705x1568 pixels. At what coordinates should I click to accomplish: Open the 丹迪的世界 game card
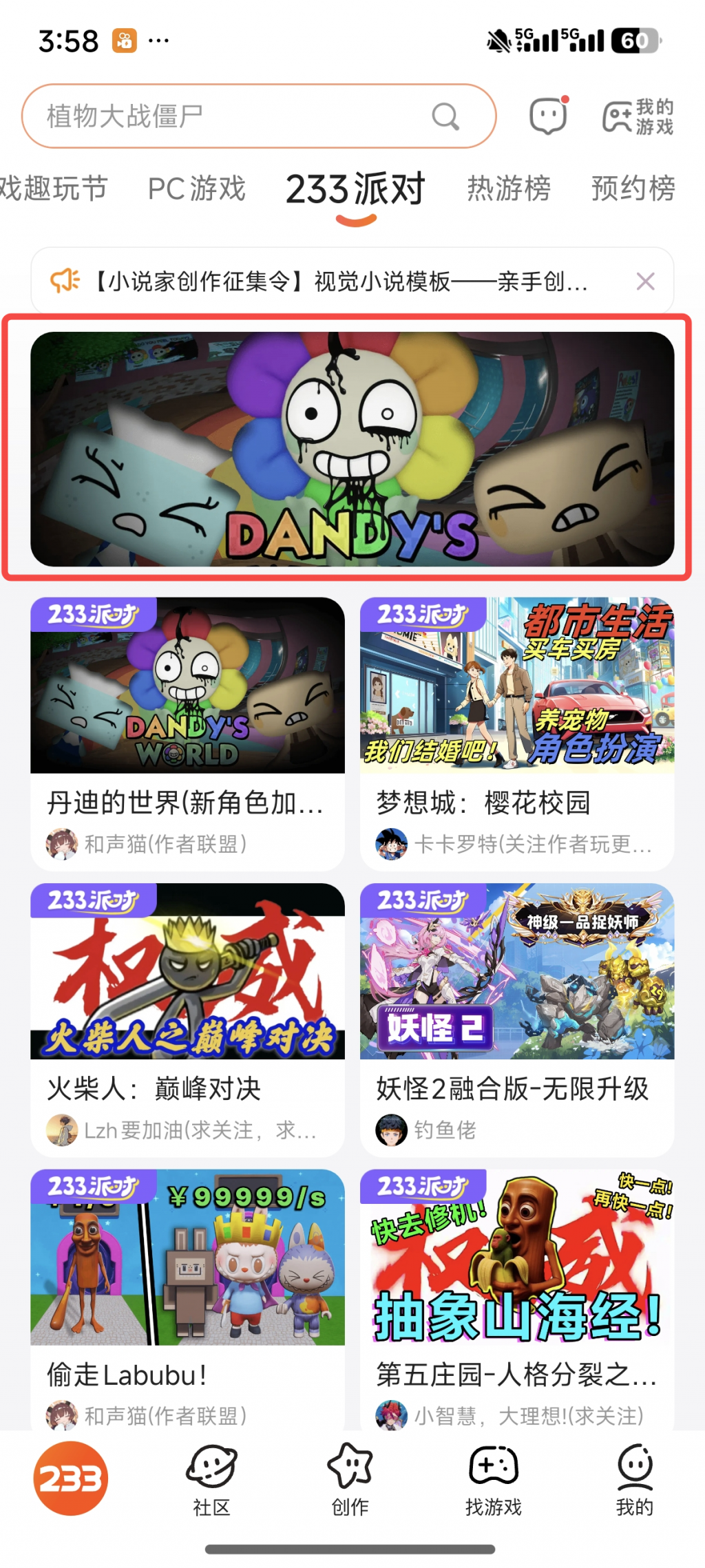coord(187,733)
